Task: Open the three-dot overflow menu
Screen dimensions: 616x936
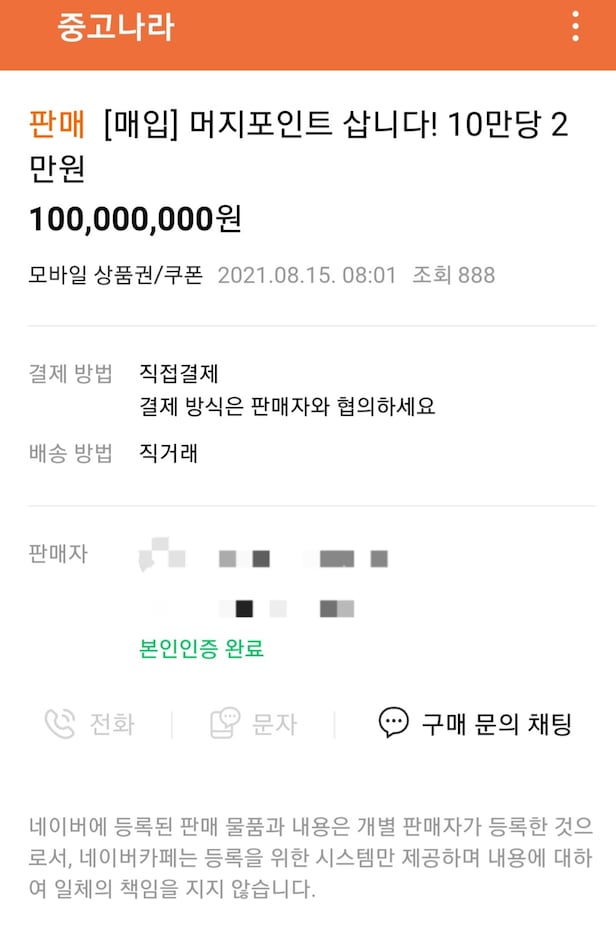Action: (575, 26)
